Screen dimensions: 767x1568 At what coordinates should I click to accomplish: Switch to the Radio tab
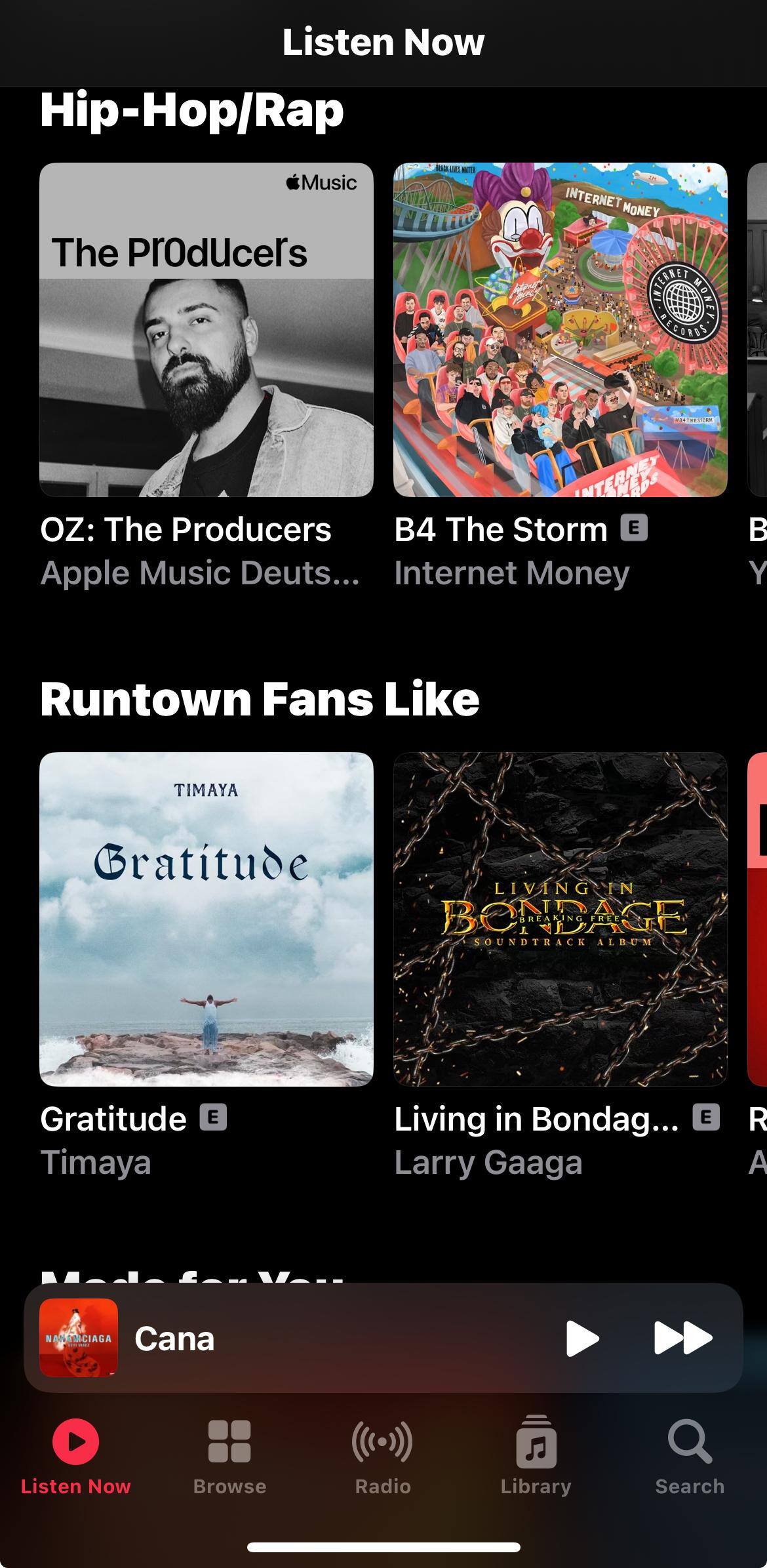tap(383, 1452)
